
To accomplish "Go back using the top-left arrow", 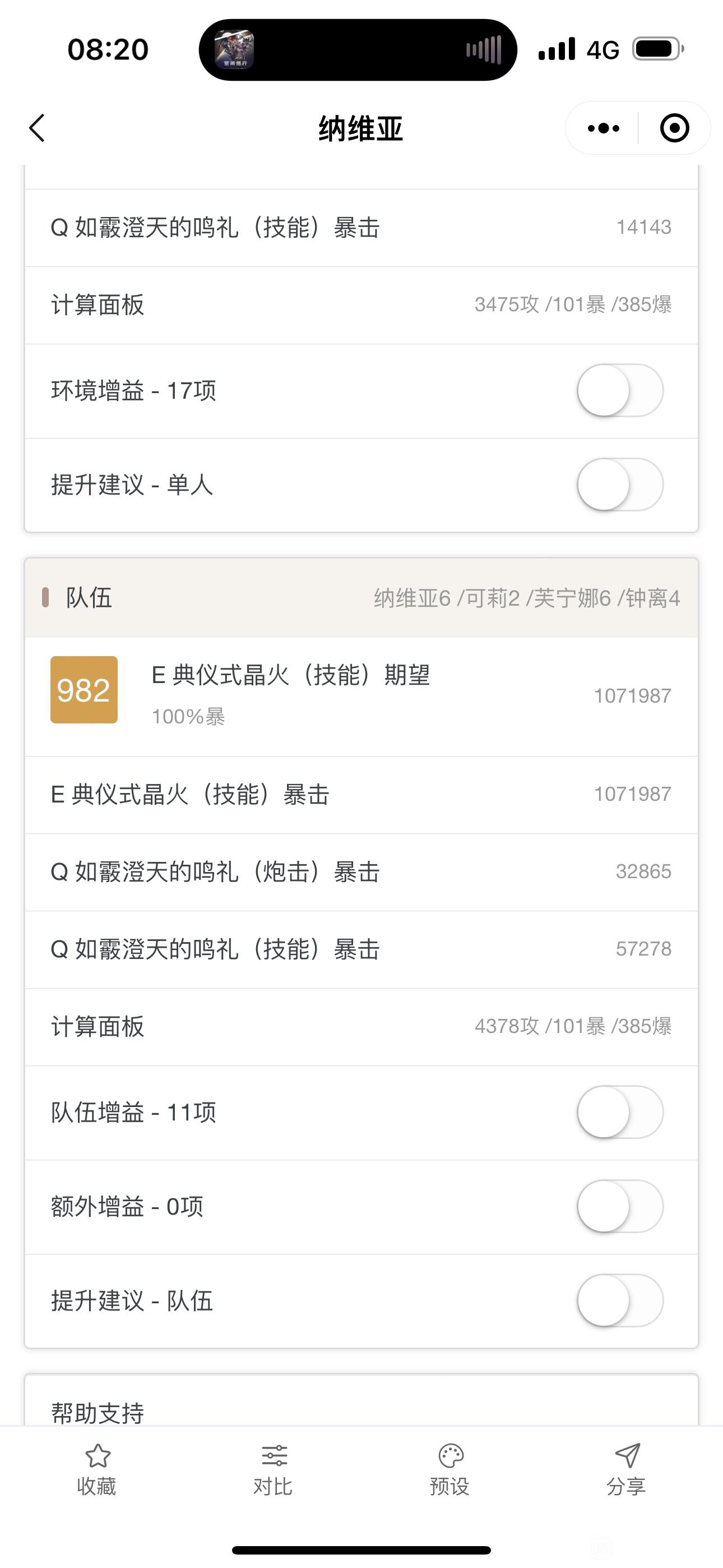I will click(x=37, y=128).
